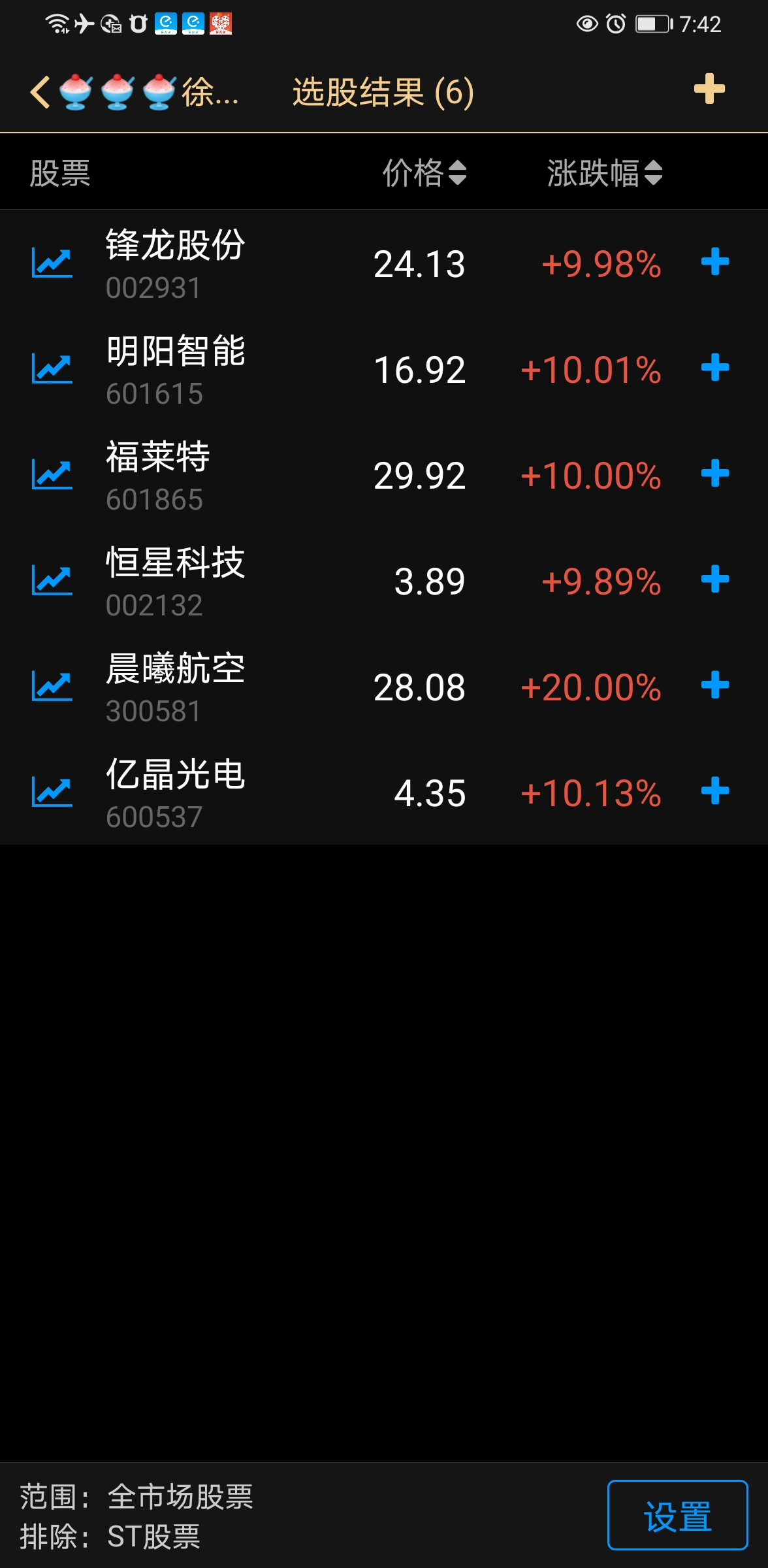Open the trend chart icon for 锋龙股份

click(52, 261)
